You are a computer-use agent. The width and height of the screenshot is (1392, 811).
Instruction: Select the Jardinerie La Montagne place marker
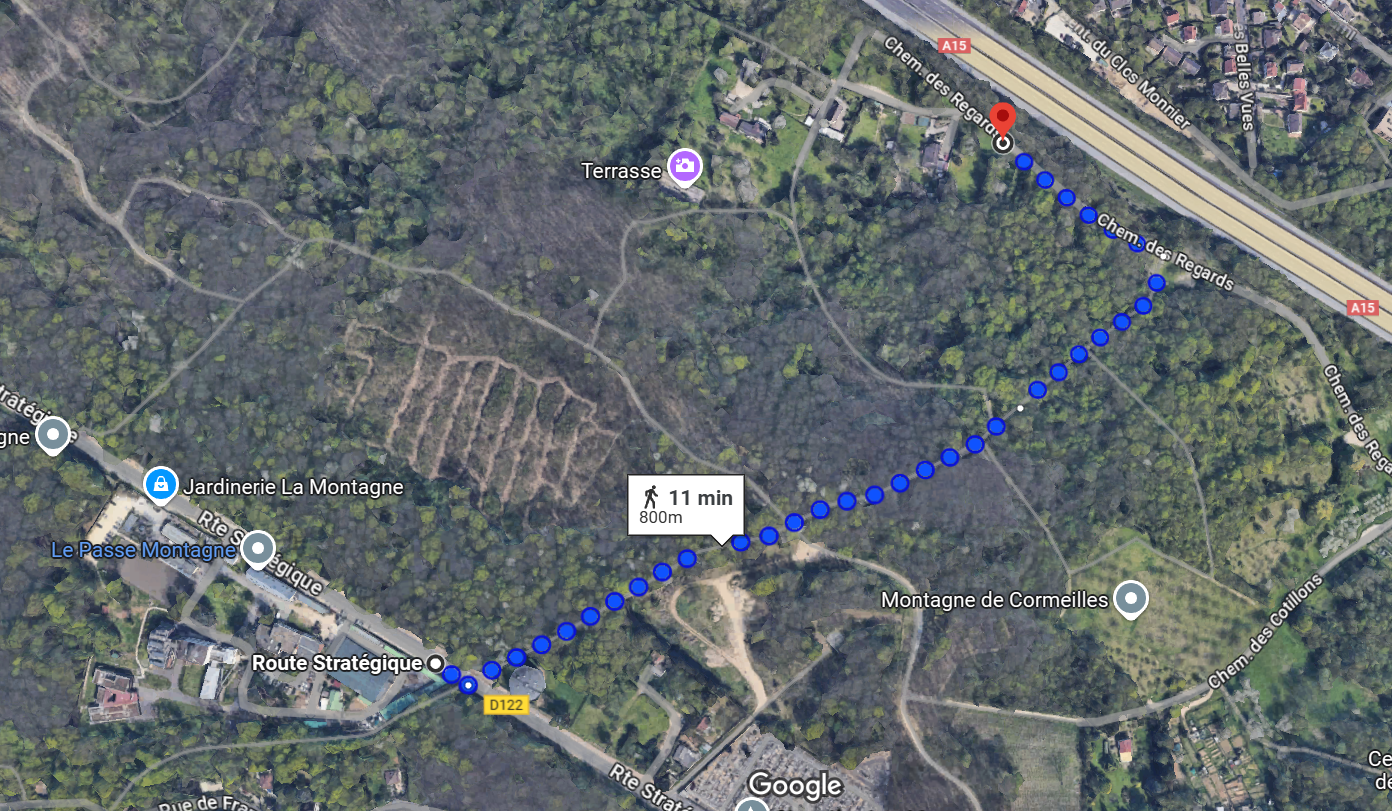[x=161, y=485]
